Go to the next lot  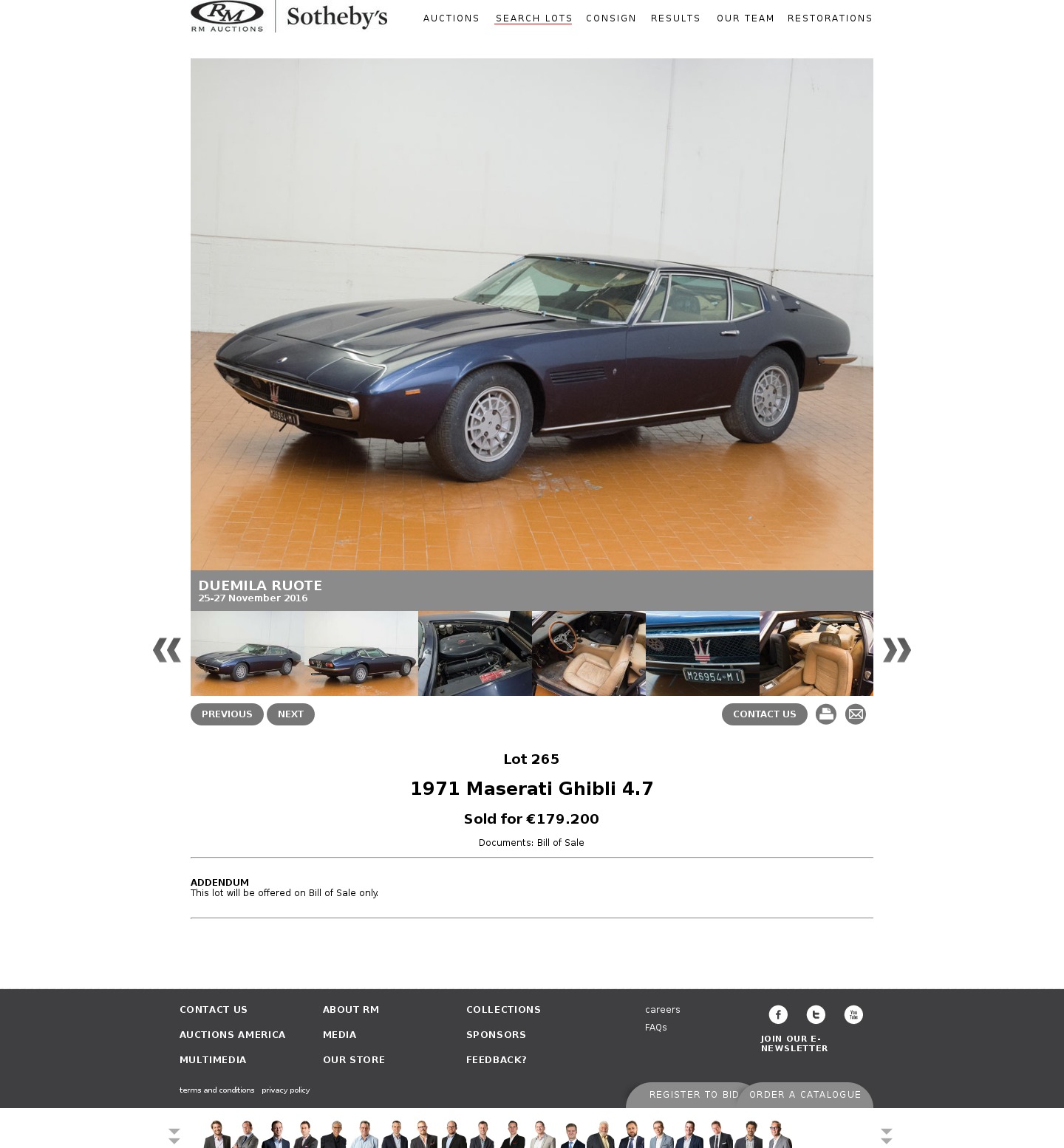290,714
